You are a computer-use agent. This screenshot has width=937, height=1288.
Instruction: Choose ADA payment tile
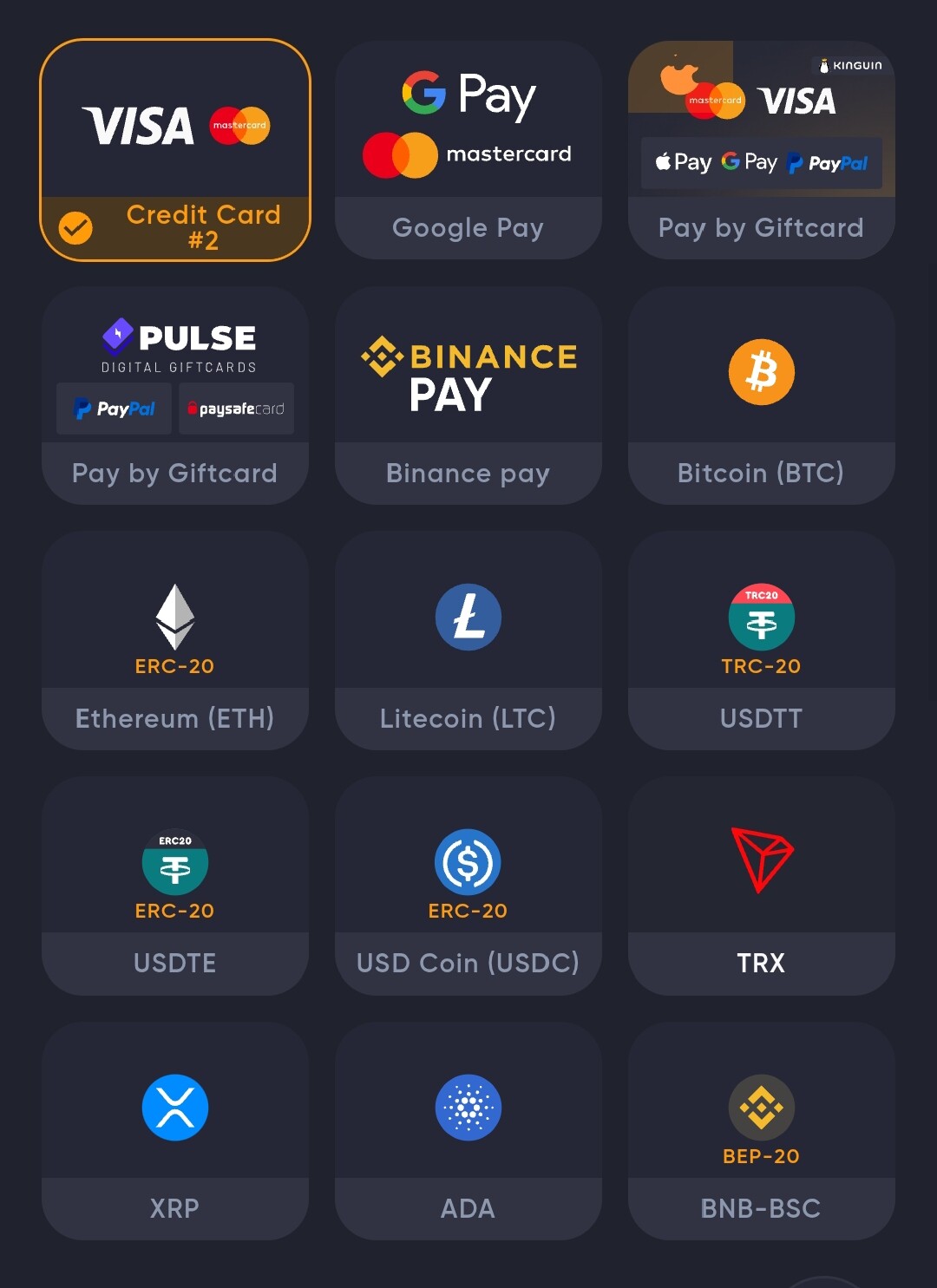point(468,1131)
